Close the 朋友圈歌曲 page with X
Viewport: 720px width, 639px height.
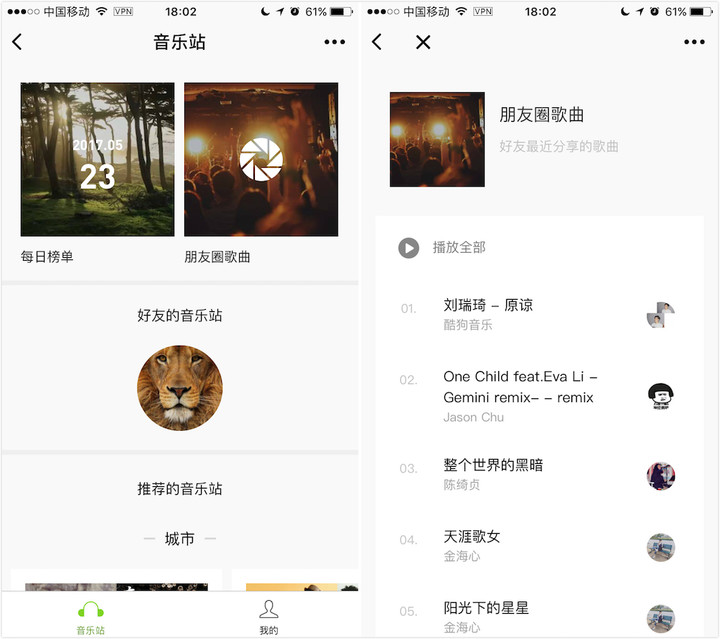pyautogui.click(x=423, y=42)
